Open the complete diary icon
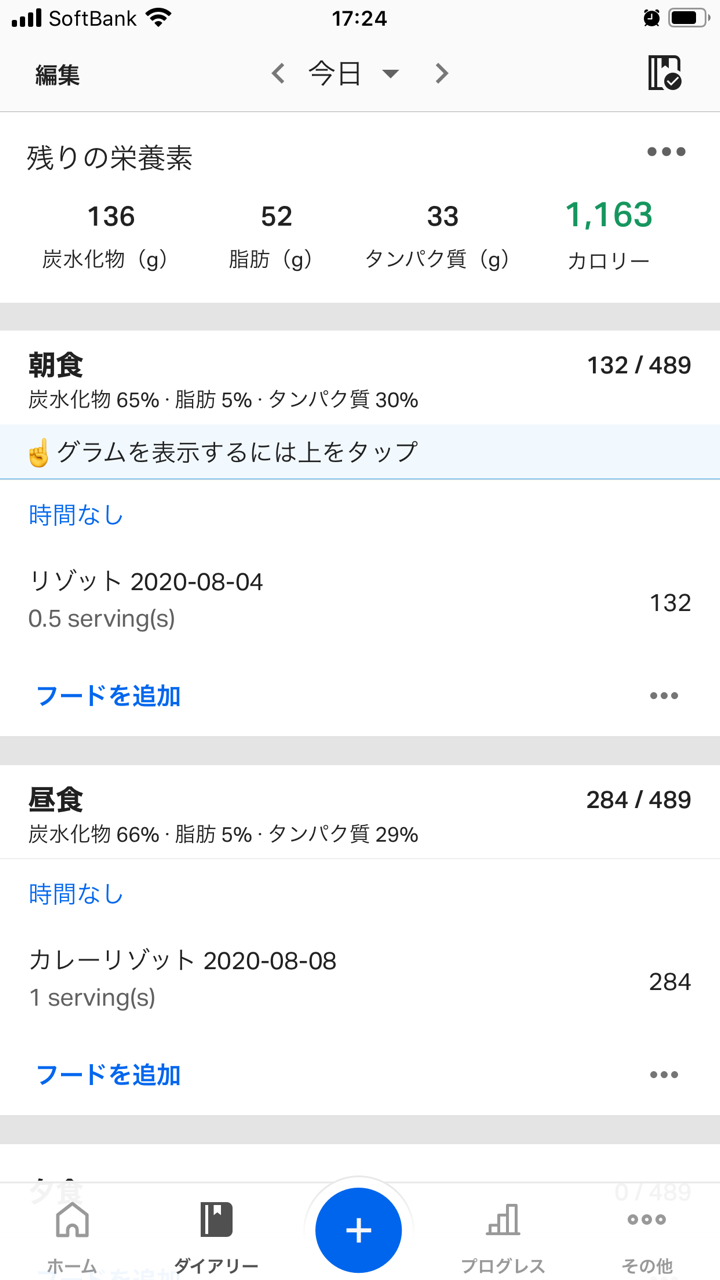The width and height of the screenshot is (720, 1280). (664, 73)
